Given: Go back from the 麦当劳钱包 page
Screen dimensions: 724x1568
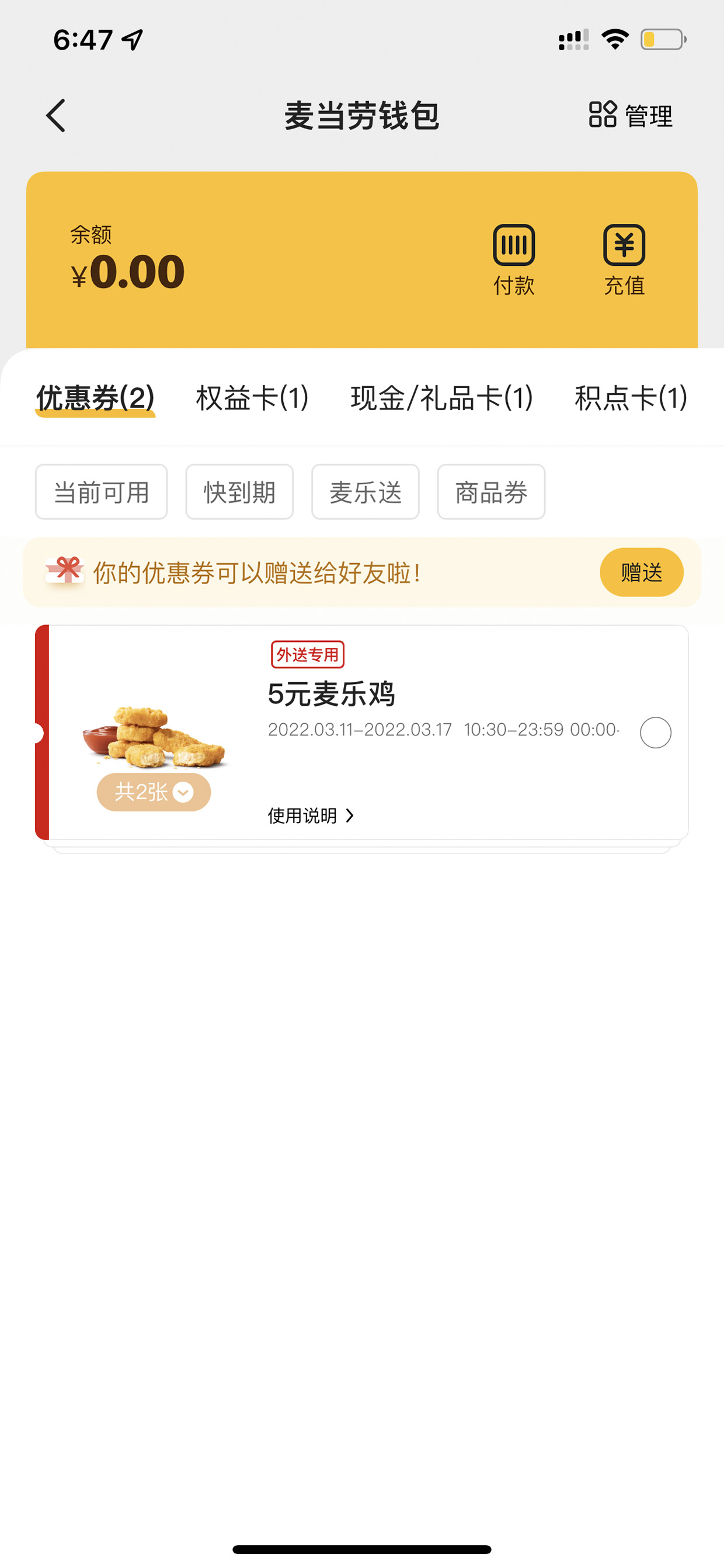Looking at the screenshot, I should click(x=56, y=116).
